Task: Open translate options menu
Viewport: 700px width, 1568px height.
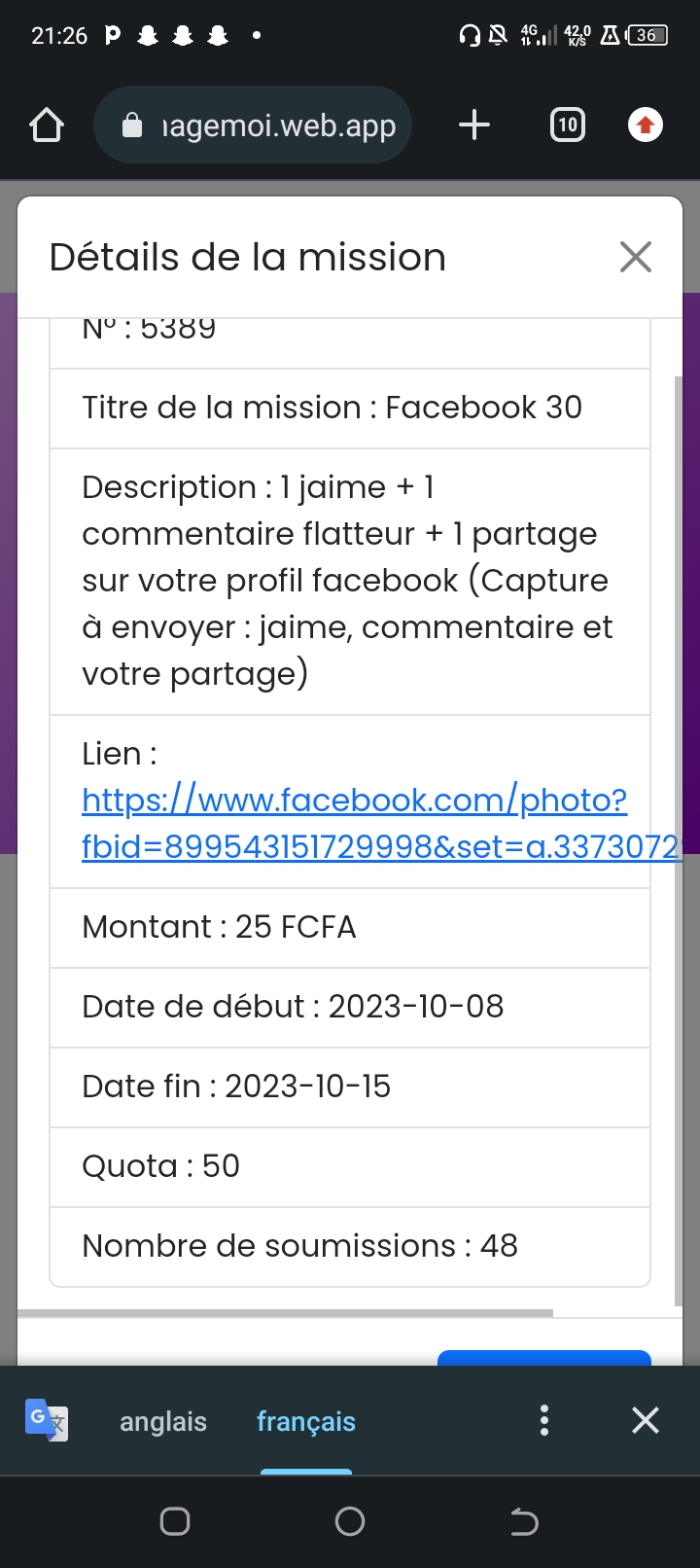Action: click(x=544, y=1421)
